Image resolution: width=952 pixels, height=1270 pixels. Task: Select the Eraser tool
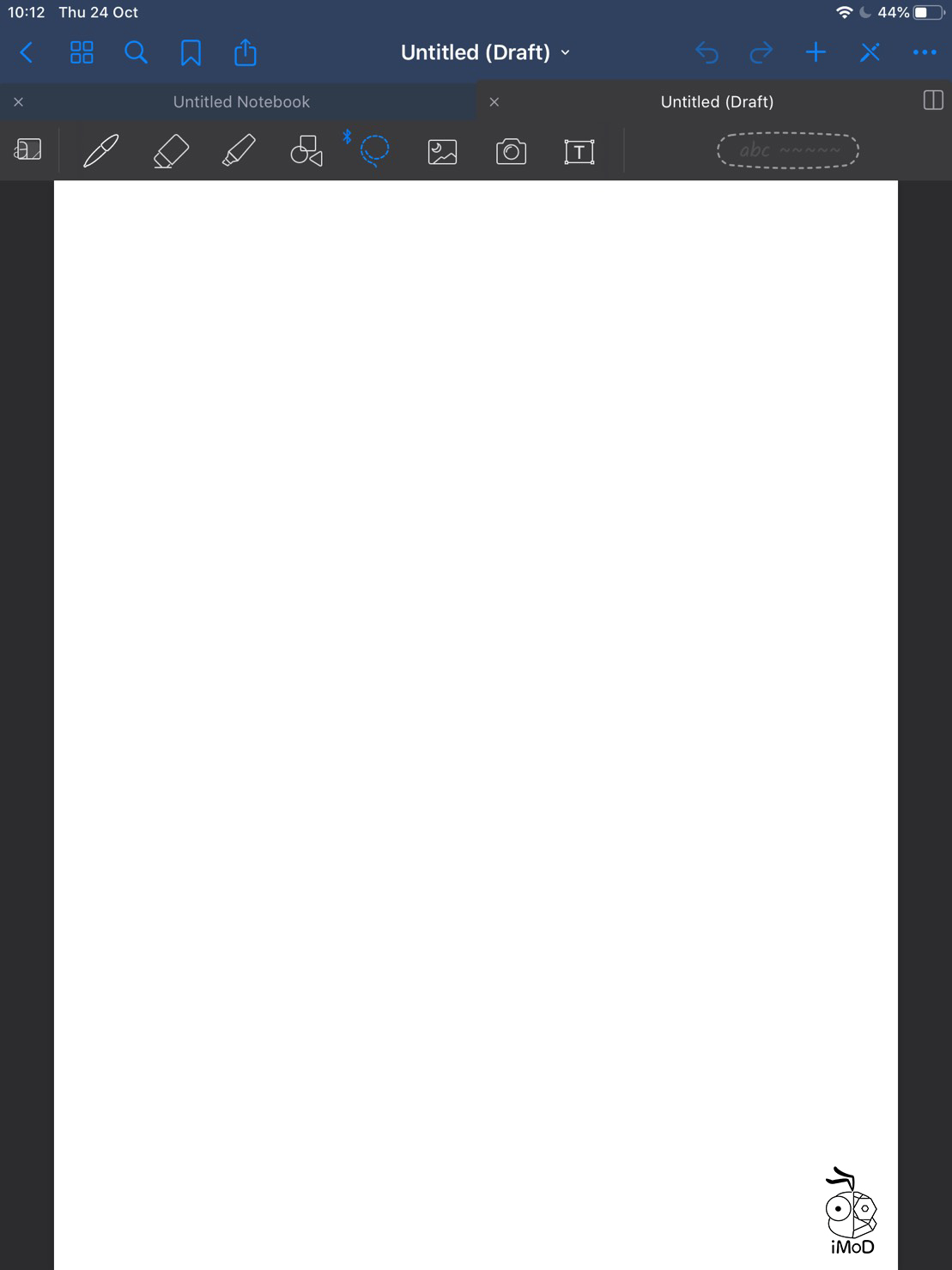168,150
